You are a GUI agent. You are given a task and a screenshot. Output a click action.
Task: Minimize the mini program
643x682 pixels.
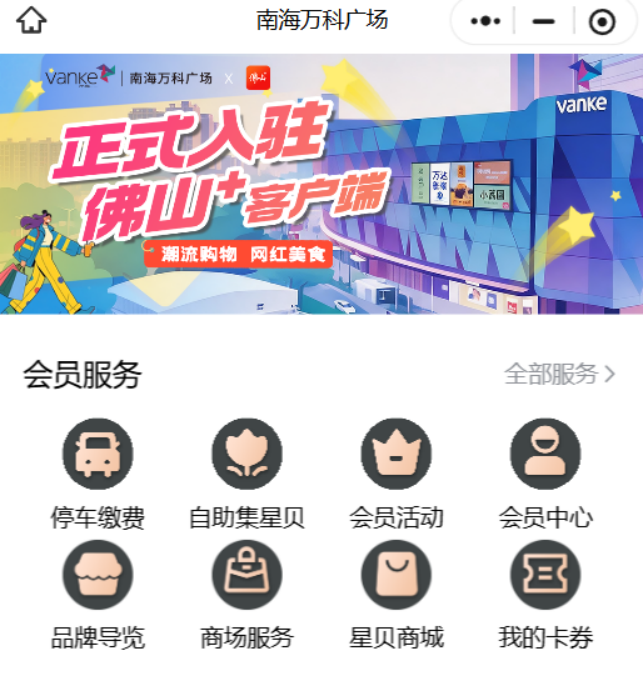[x=544, y=22]
